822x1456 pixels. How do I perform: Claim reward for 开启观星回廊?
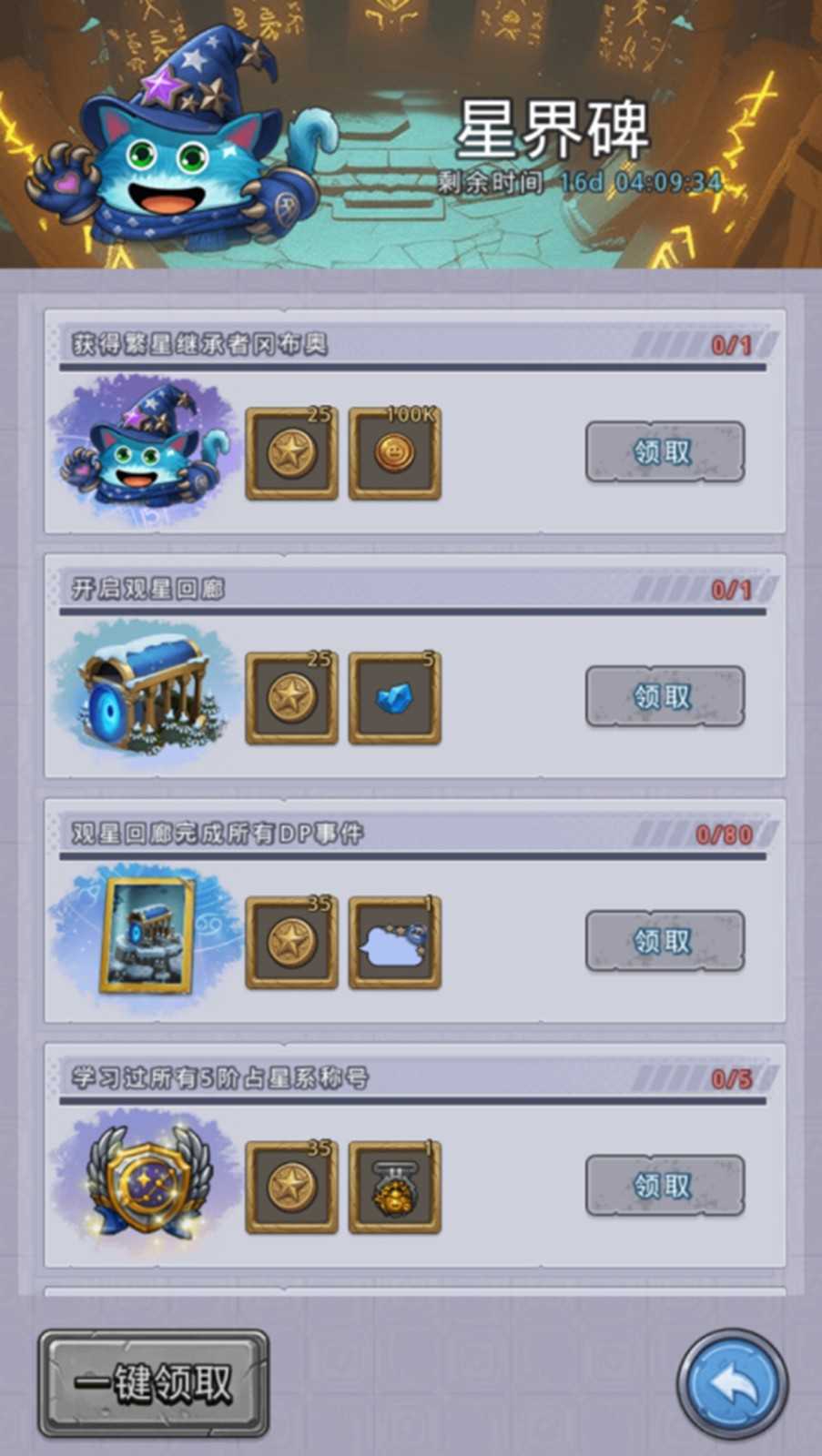pyautogui.click(x=665, y=696)
